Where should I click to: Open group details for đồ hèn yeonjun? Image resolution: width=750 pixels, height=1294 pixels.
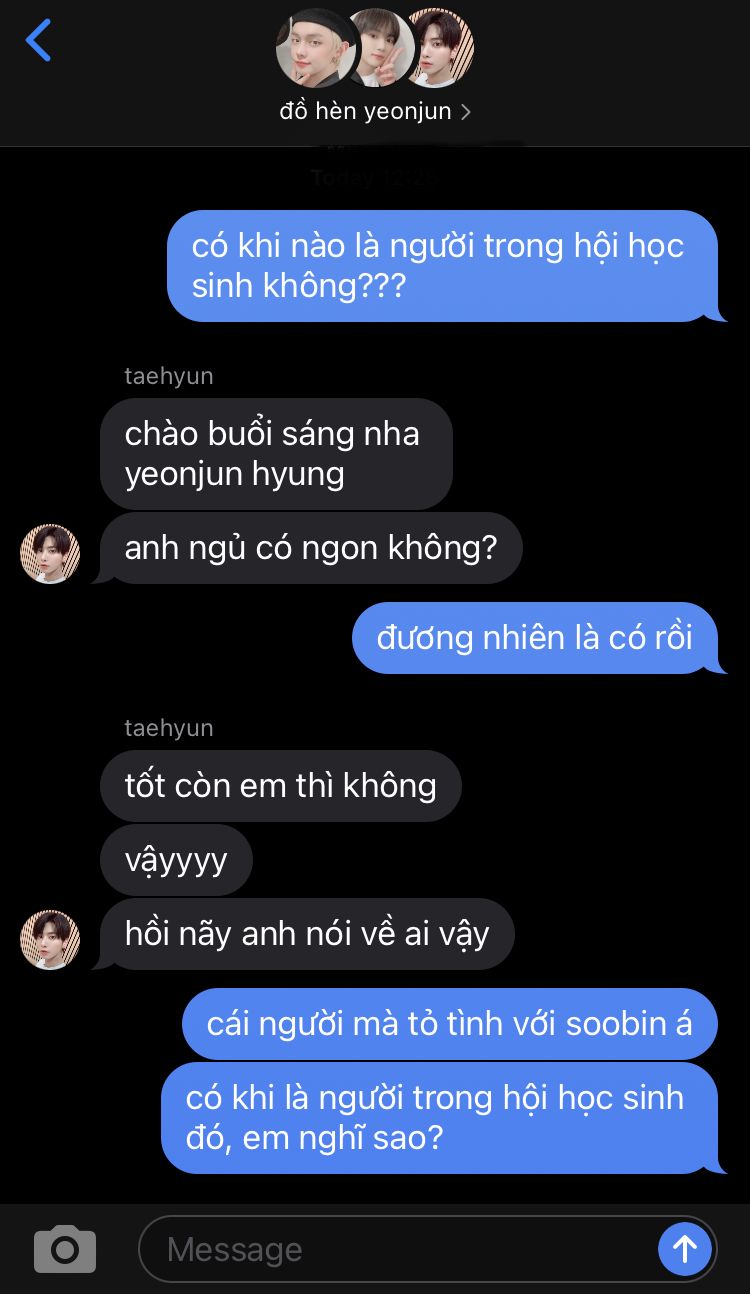[374, 111]
